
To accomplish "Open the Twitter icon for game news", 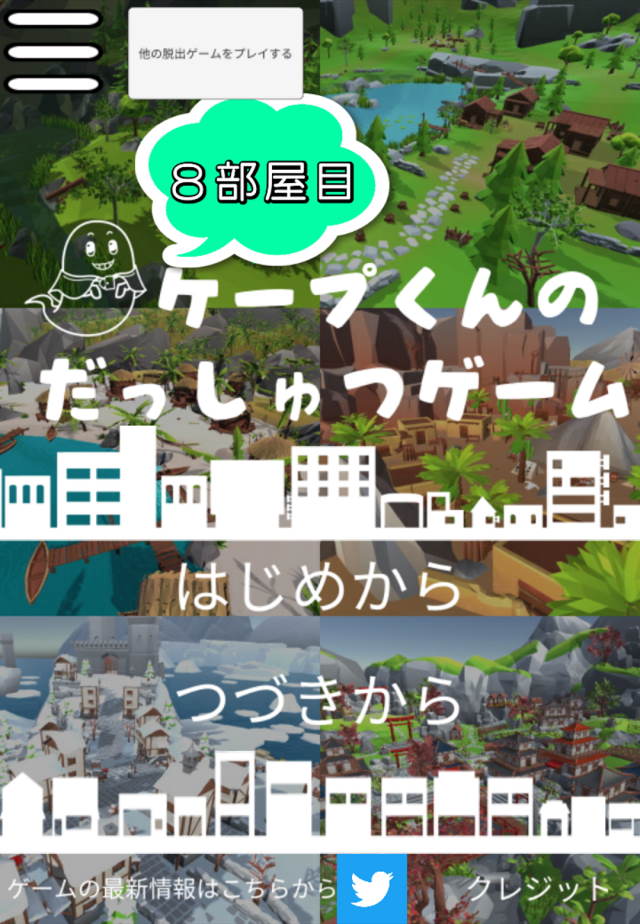I will 371,888.
